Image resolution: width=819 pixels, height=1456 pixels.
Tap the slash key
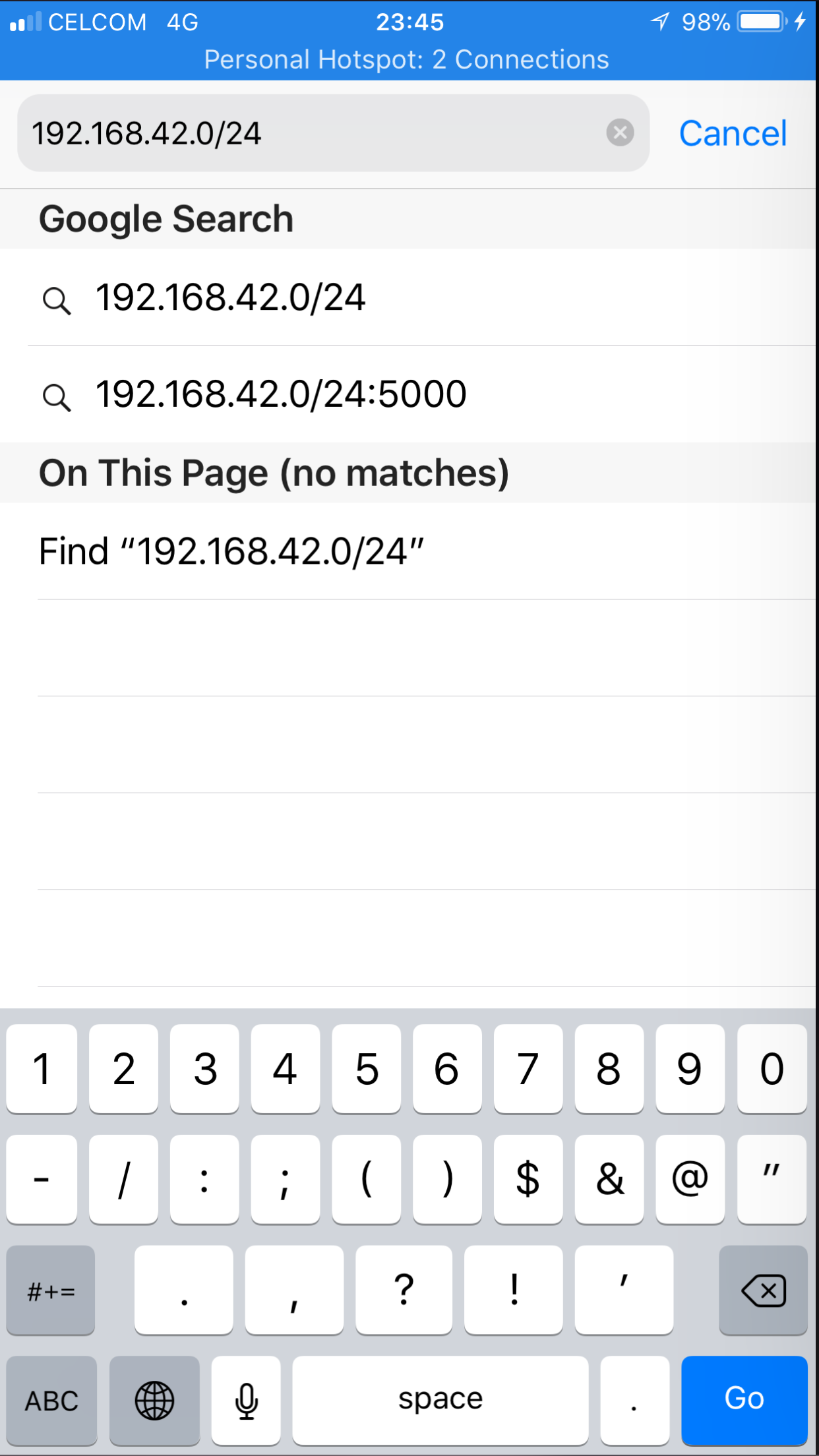click(123, 1179)
